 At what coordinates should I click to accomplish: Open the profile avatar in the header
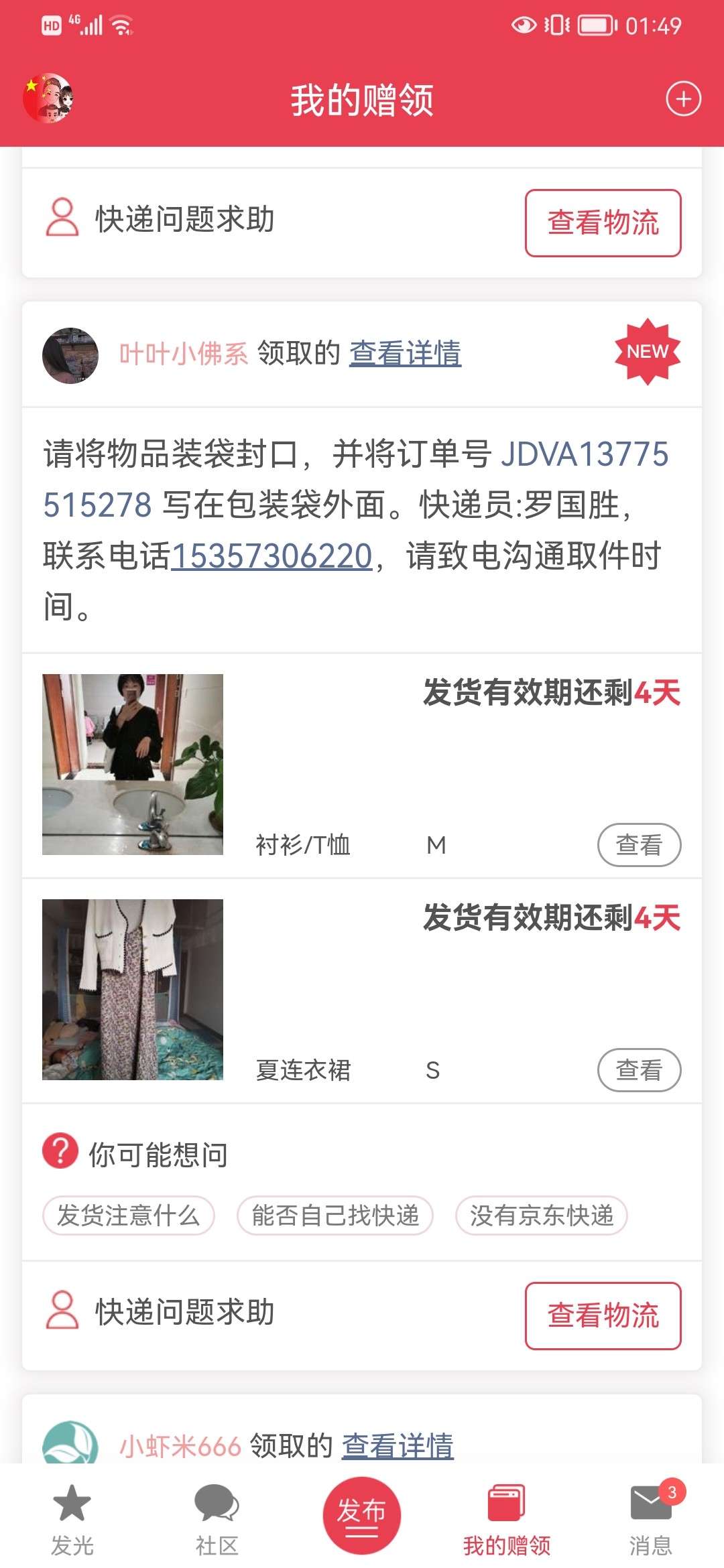[x=48, y=99]
